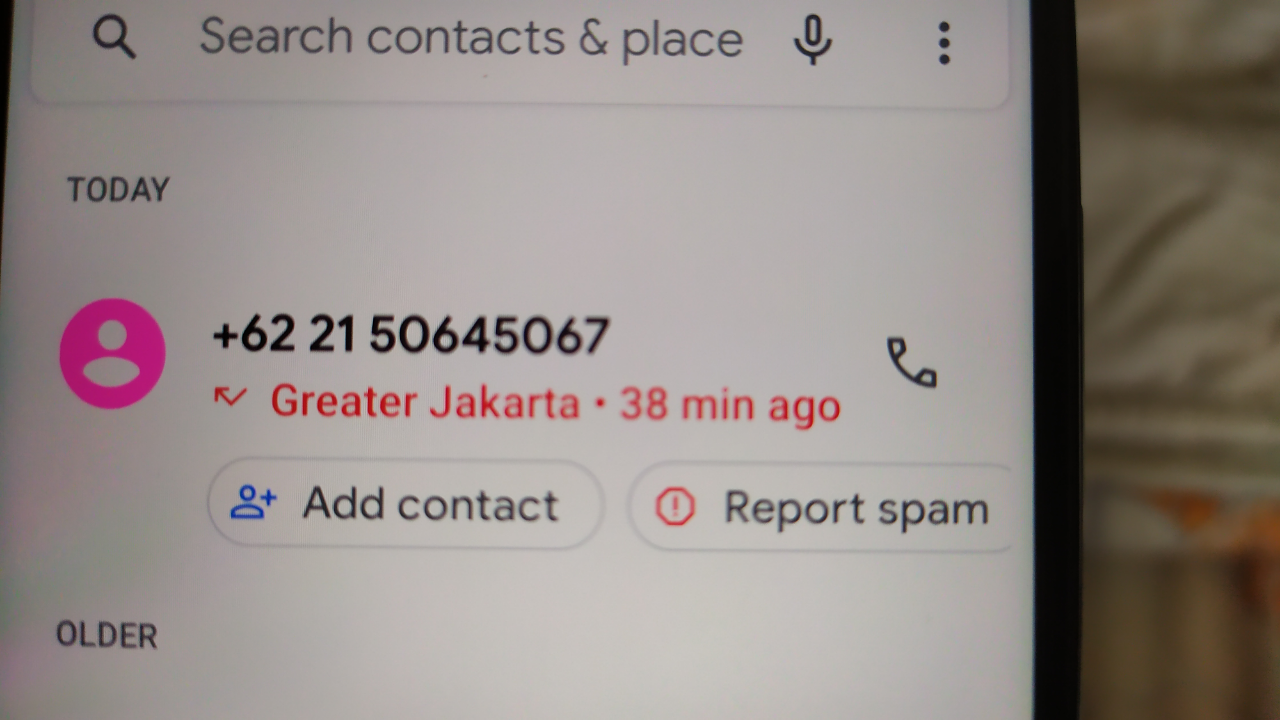This screenshot has height=720, width=1280.
Task: Report this number as spam
Action: 822,508
